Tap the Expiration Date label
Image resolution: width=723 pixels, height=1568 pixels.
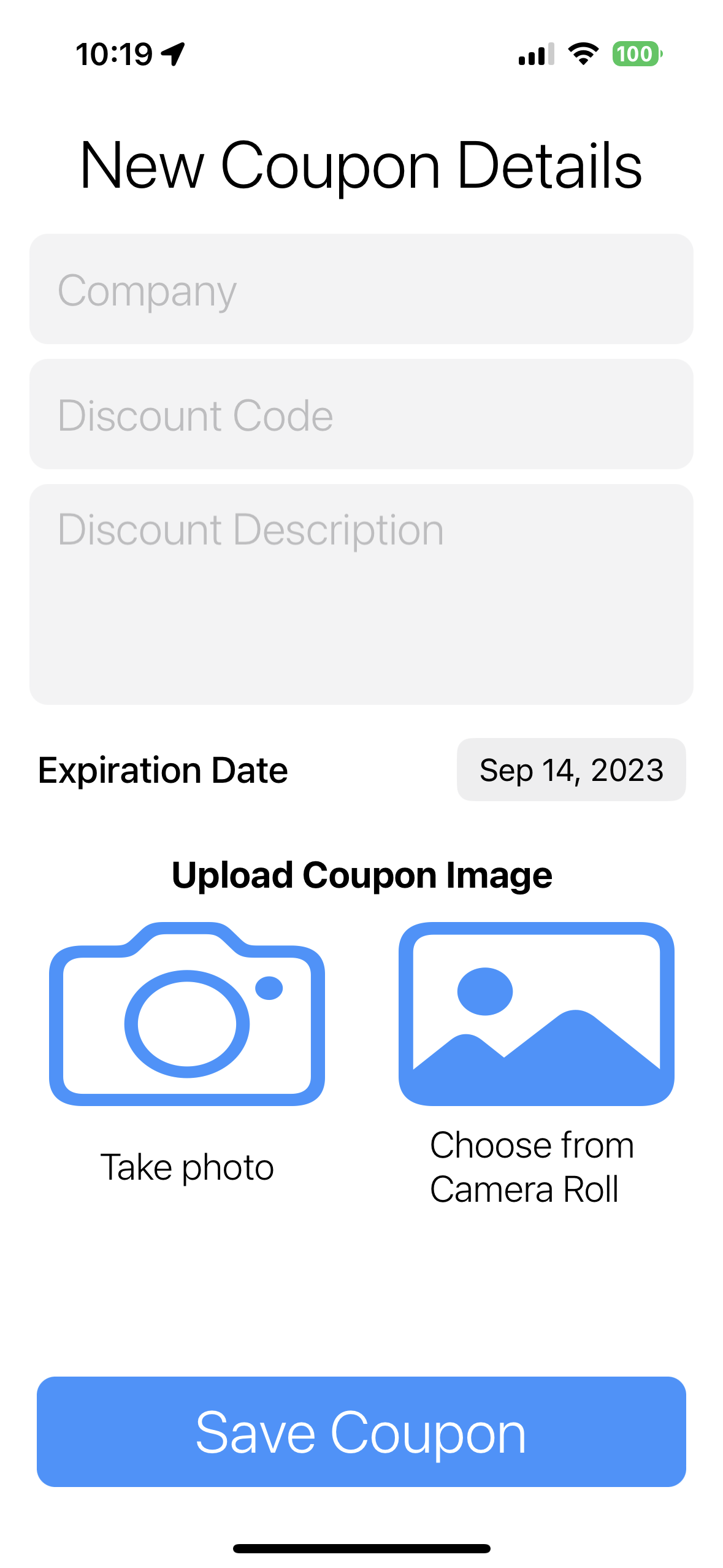pos(163,770)
